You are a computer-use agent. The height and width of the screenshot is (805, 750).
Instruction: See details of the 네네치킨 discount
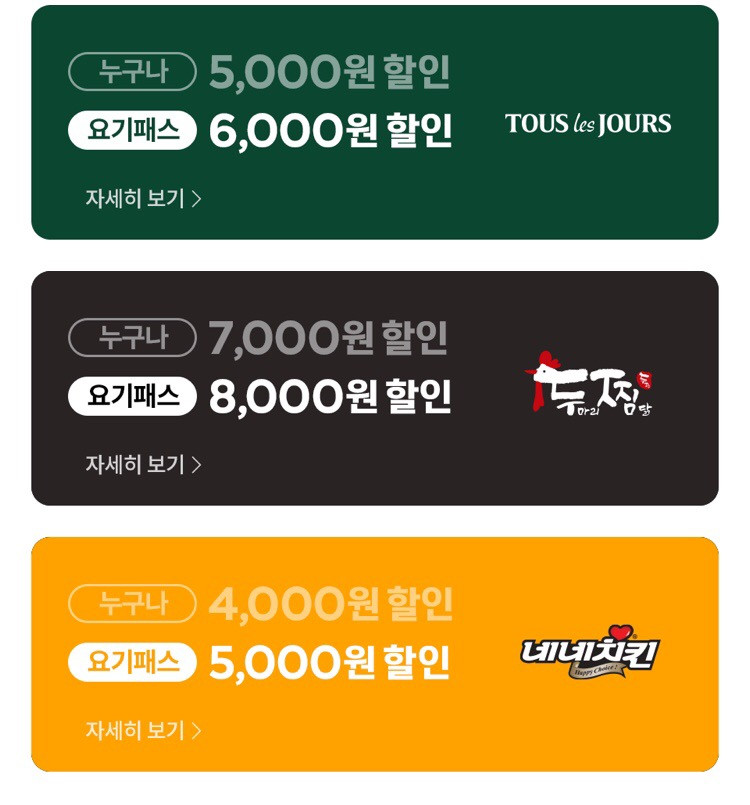click(143, 730)
